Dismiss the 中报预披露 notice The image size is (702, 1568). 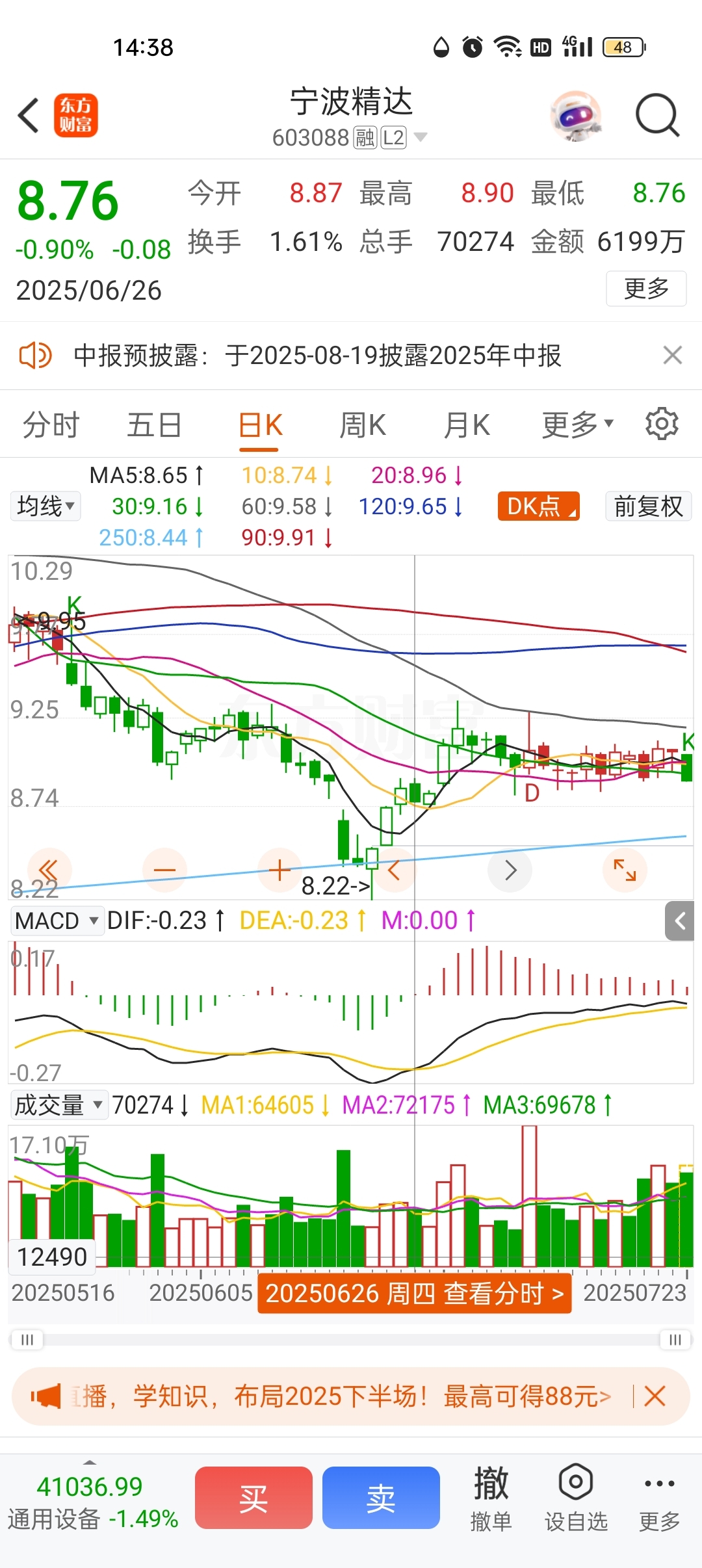click(672, 356)
